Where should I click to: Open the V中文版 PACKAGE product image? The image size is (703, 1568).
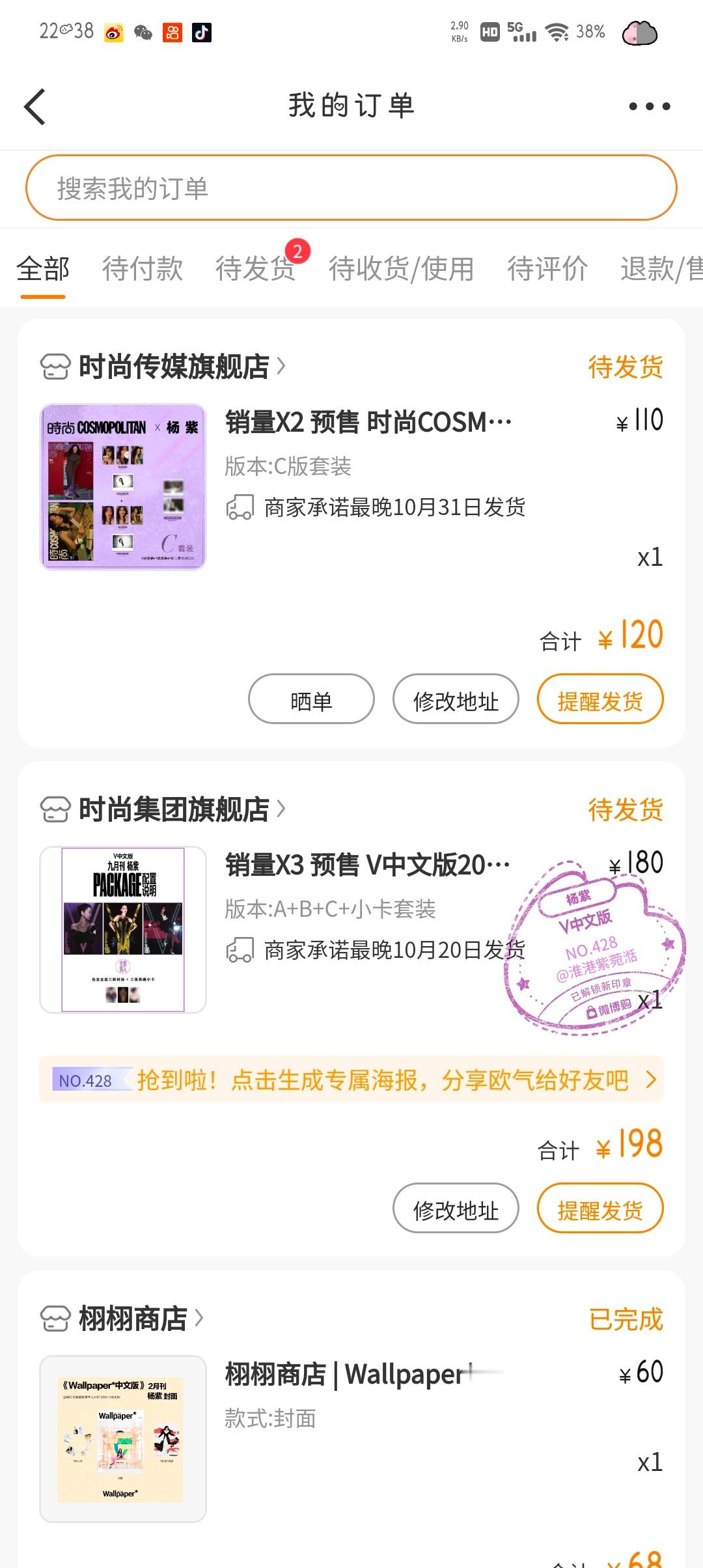tap(123, 930)
